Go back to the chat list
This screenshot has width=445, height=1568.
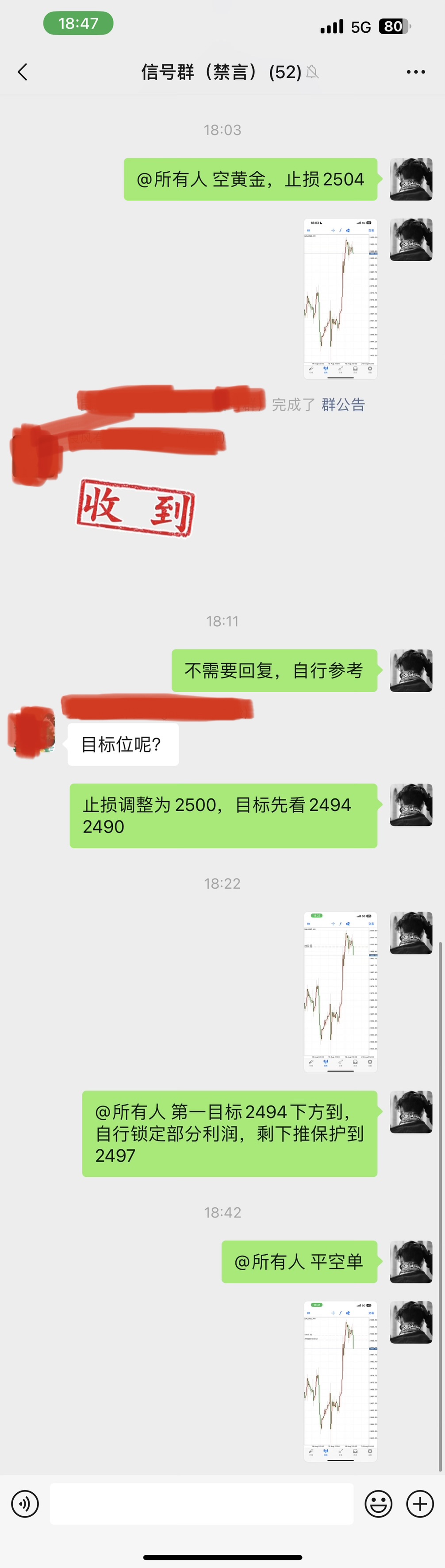[23, 72]
